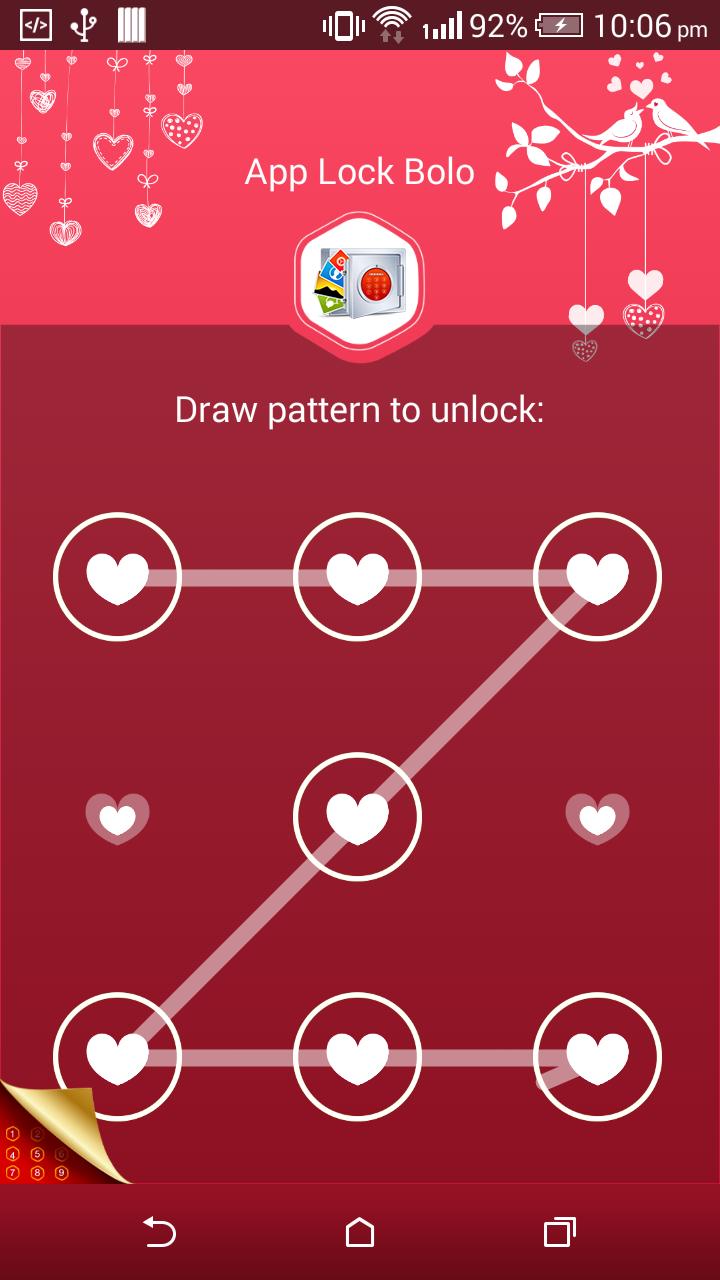
Task: Tap the bottom-center heart pattern dot
Action: (x=357, y=1057)
